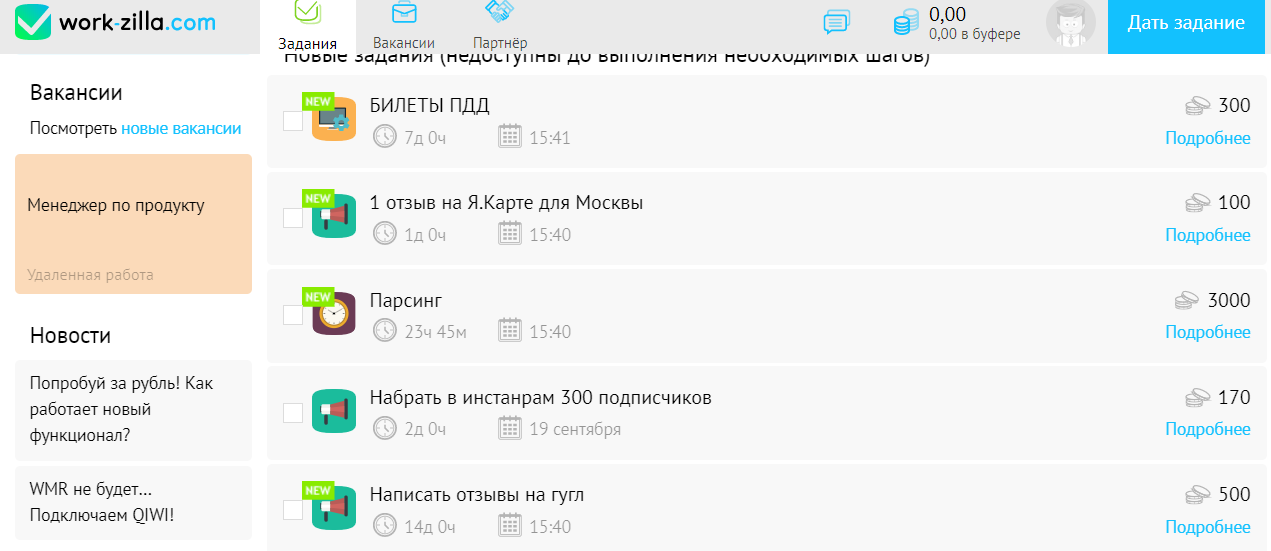Open the messages chat icon
Screen dimensions: 1271x551
click(x=836, y=22)
